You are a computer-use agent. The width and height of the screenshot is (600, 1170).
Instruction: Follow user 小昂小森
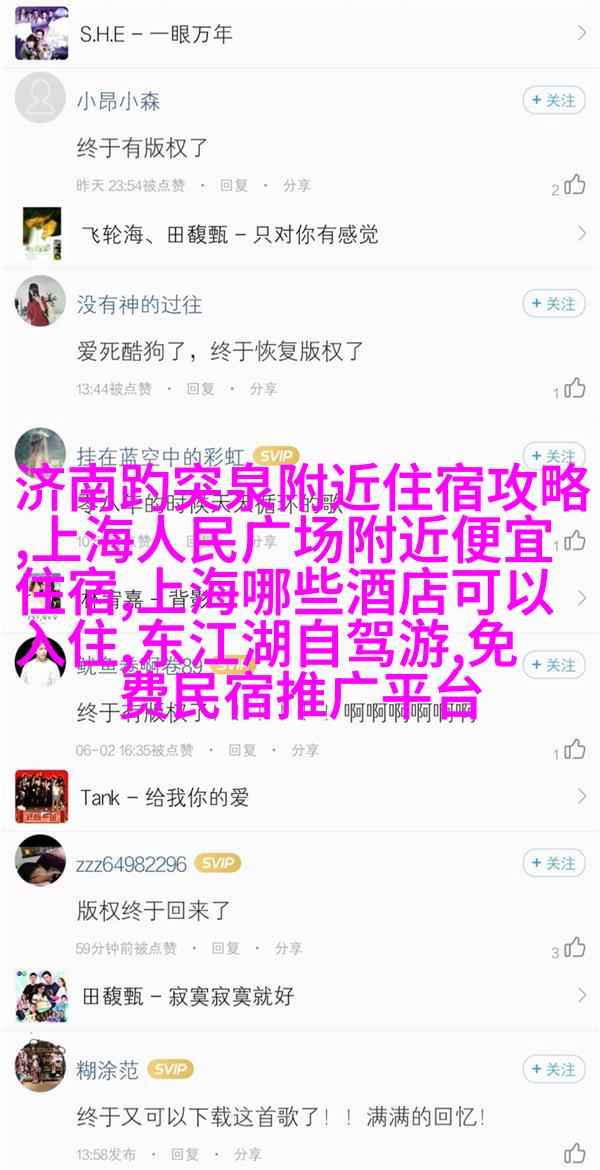tap(553, 100)
